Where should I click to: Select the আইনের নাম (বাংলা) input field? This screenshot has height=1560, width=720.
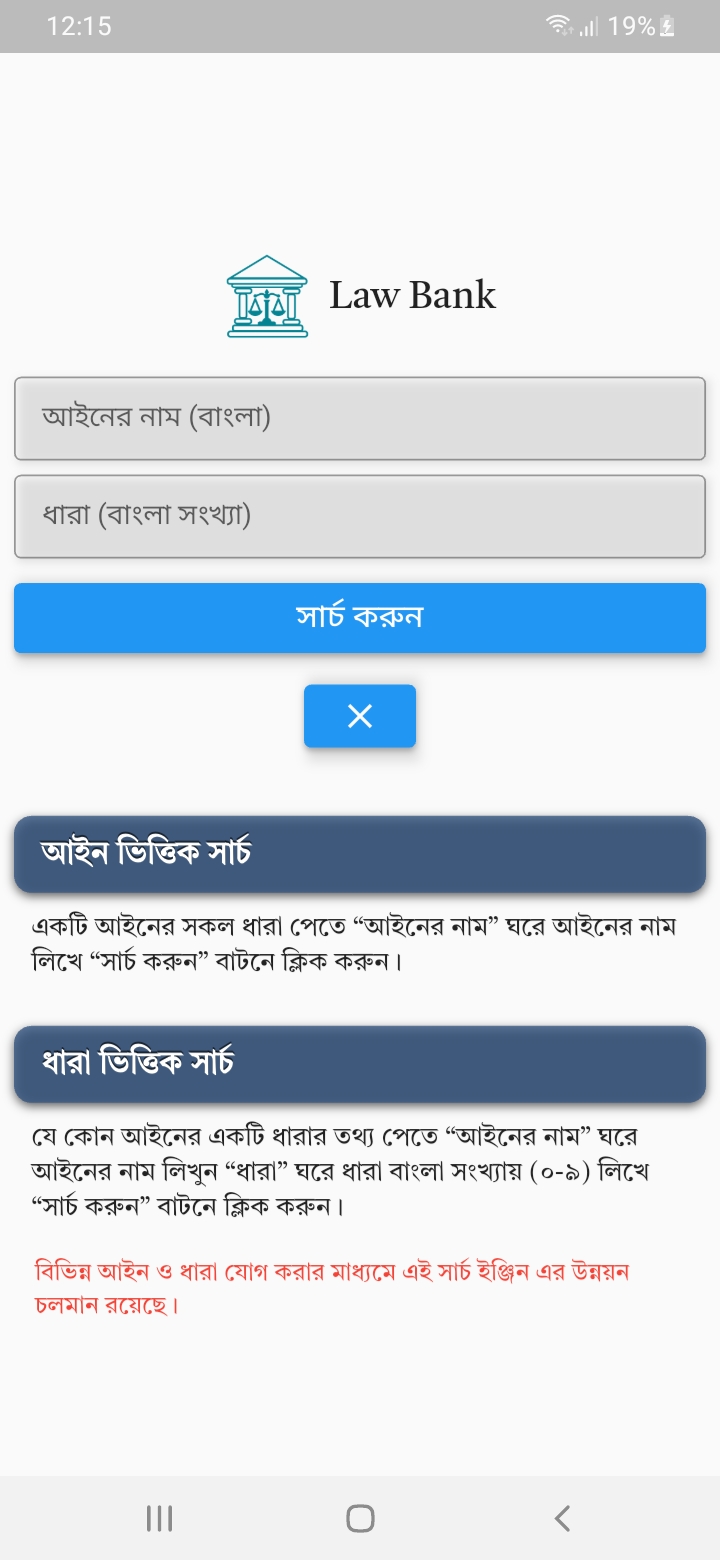click(360, 419)
